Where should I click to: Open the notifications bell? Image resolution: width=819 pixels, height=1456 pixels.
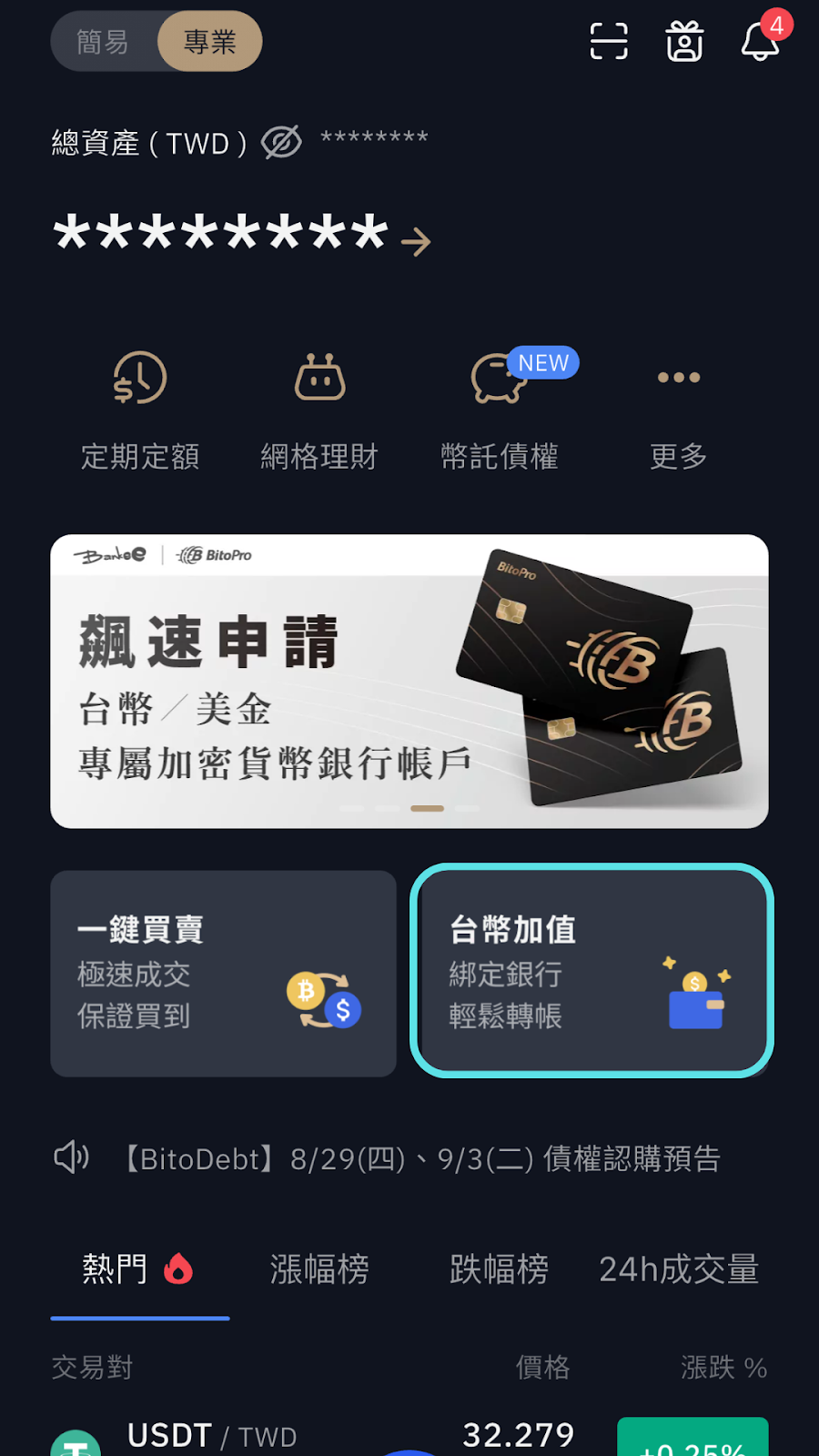(760, 42)
